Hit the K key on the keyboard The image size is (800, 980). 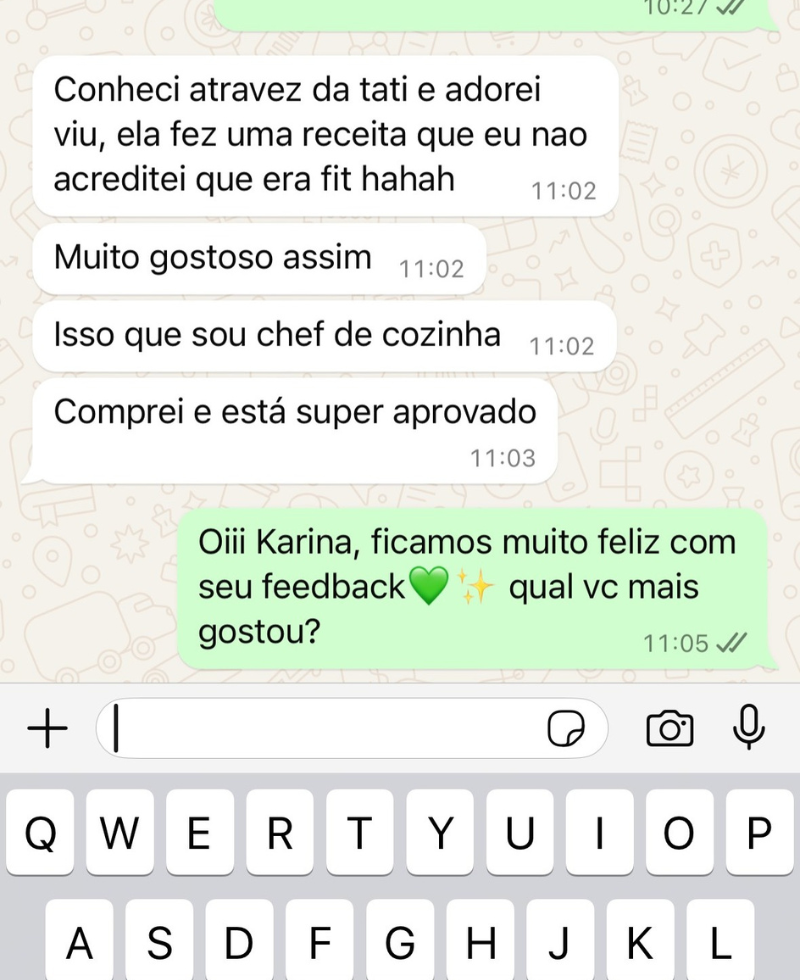coord(640,942)
